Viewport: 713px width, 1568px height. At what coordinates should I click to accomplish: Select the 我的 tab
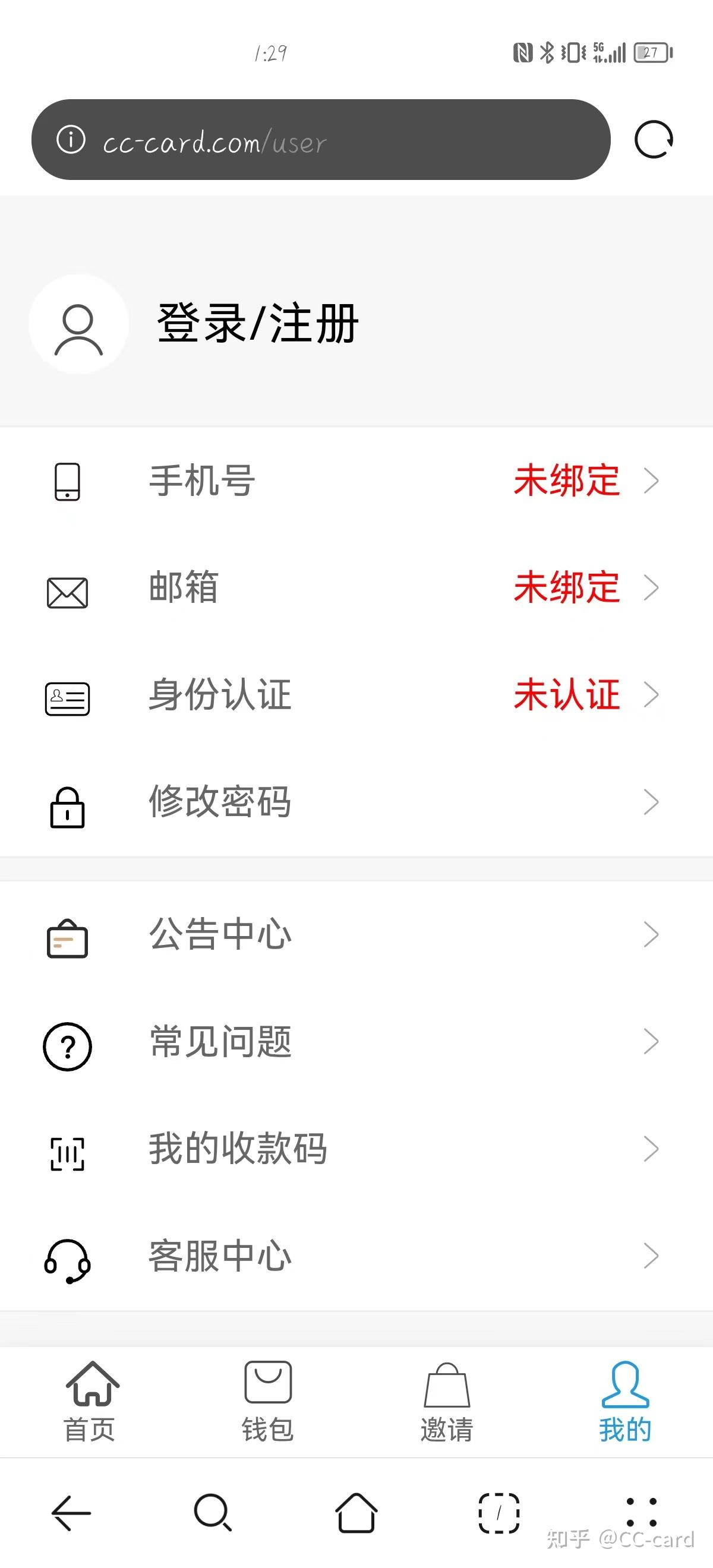coord(625,1401)
